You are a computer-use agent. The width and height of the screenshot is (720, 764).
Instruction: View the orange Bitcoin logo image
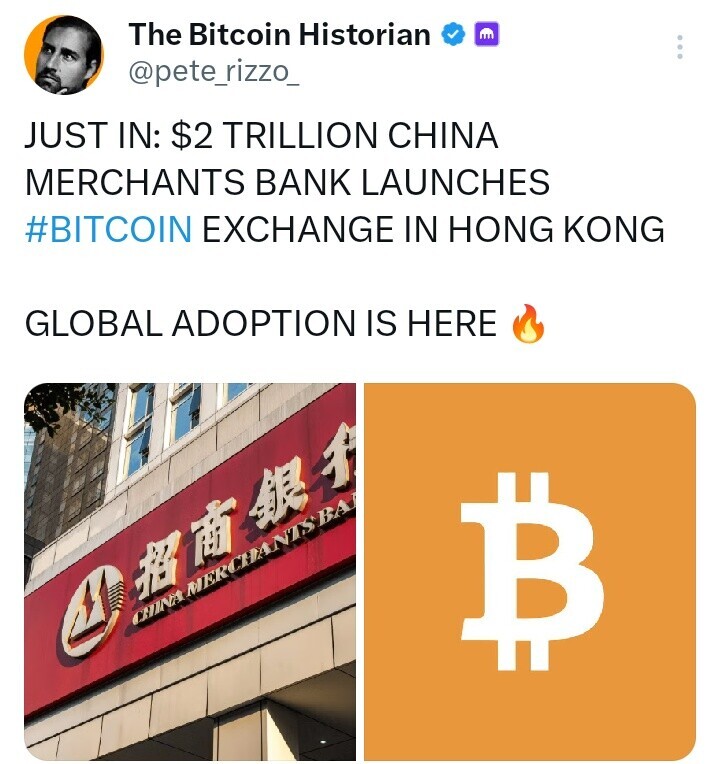click(x=530, y=571)
